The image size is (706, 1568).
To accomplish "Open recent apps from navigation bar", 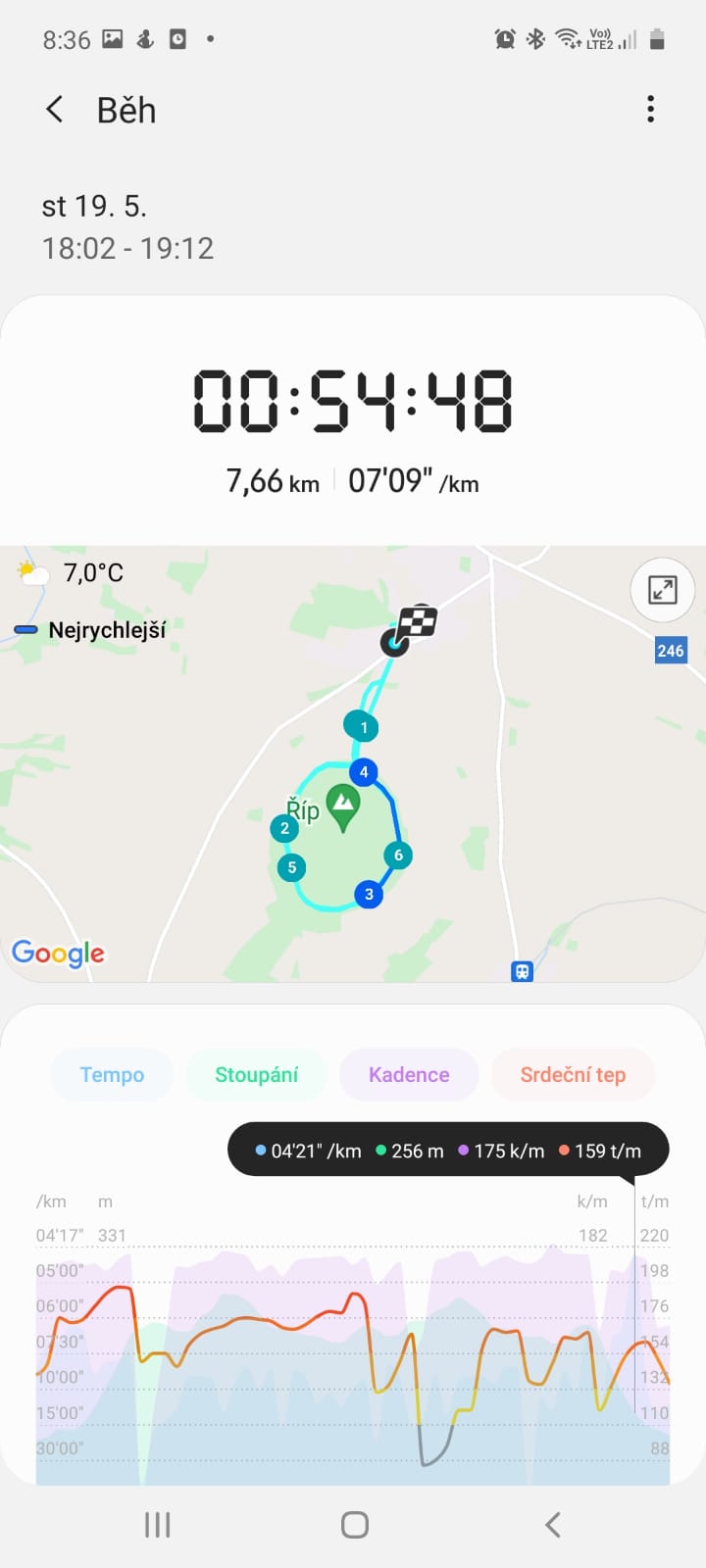I will (157, 1524).
